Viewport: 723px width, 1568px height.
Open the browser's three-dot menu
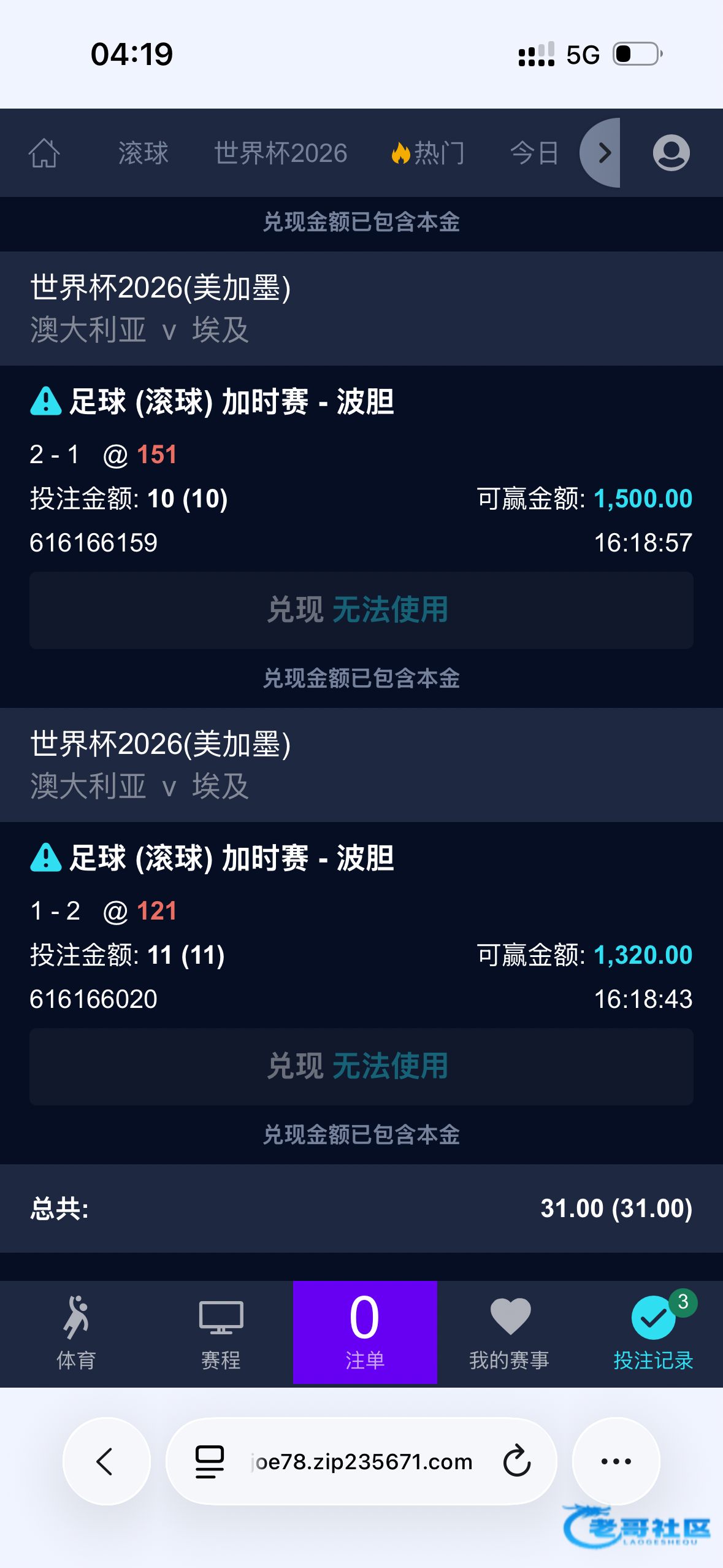pos(616,1461)
